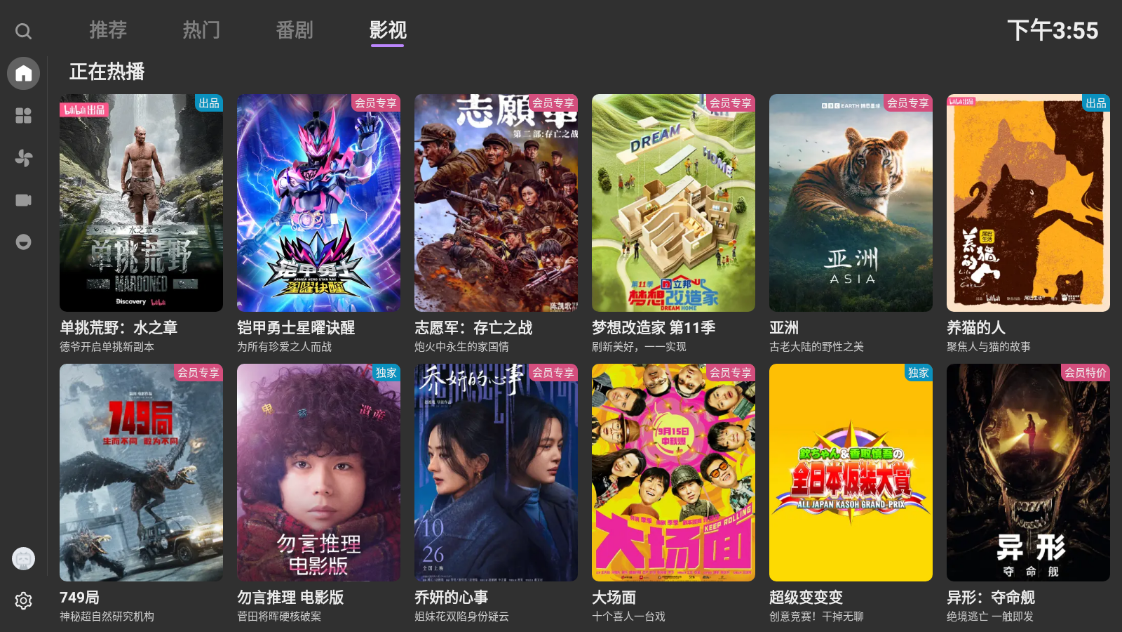Open the settings gear
The height and width of the screenshot is (632, 1122).
[23, 601]
